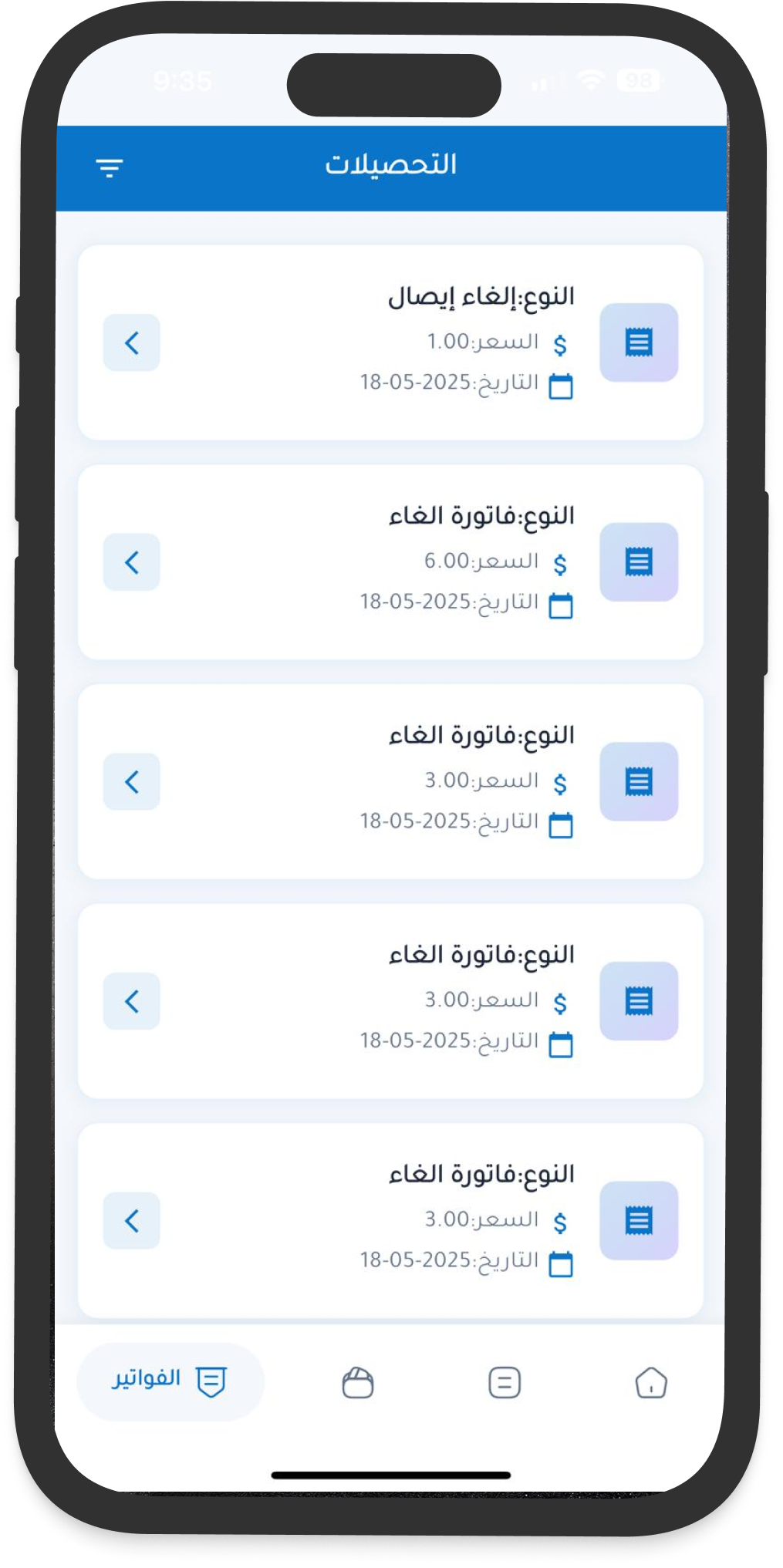
Task: Go to the home tab
Action: pos(651,1382)
